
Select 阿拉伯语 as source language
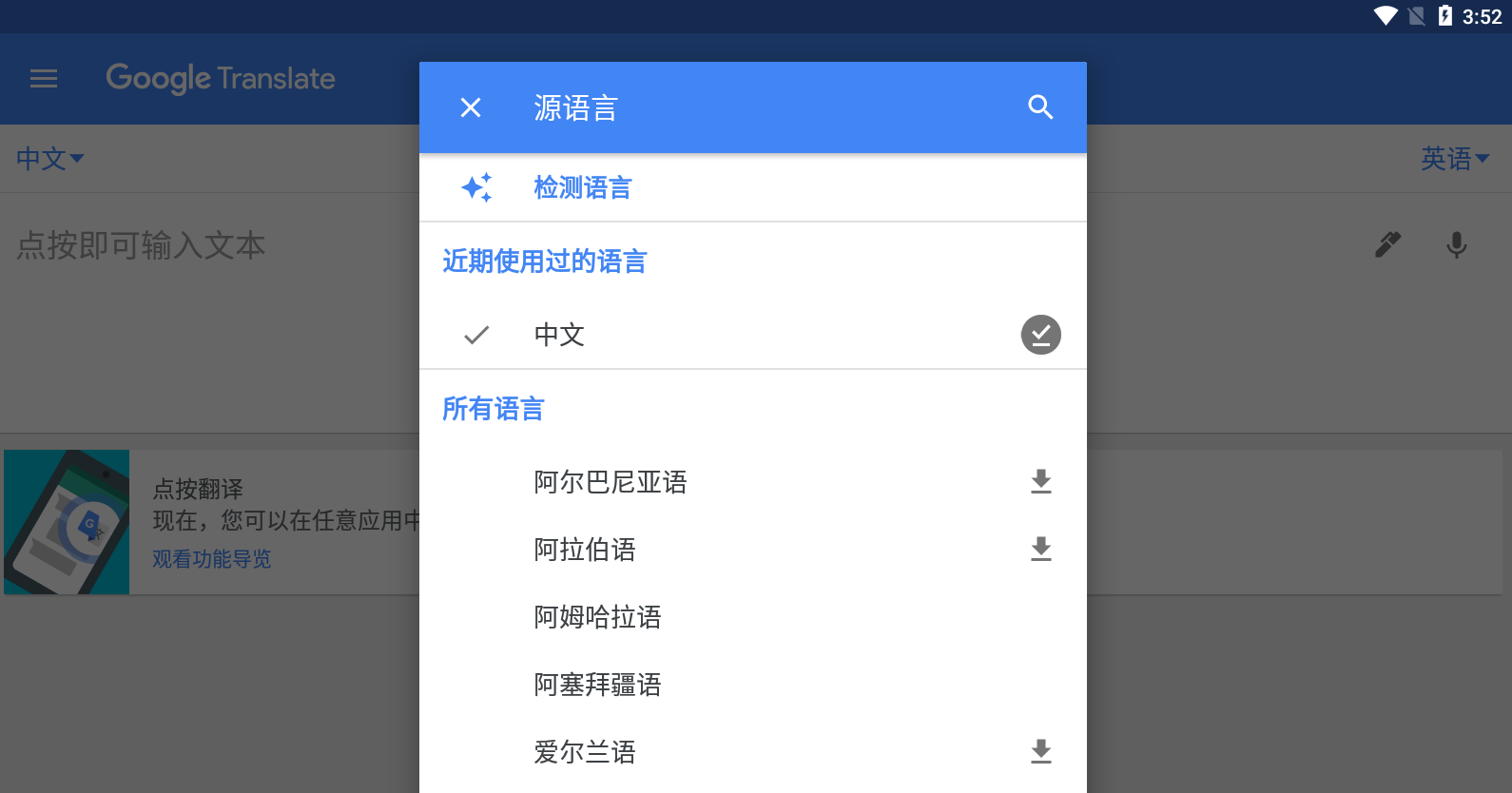pos(585,550)
